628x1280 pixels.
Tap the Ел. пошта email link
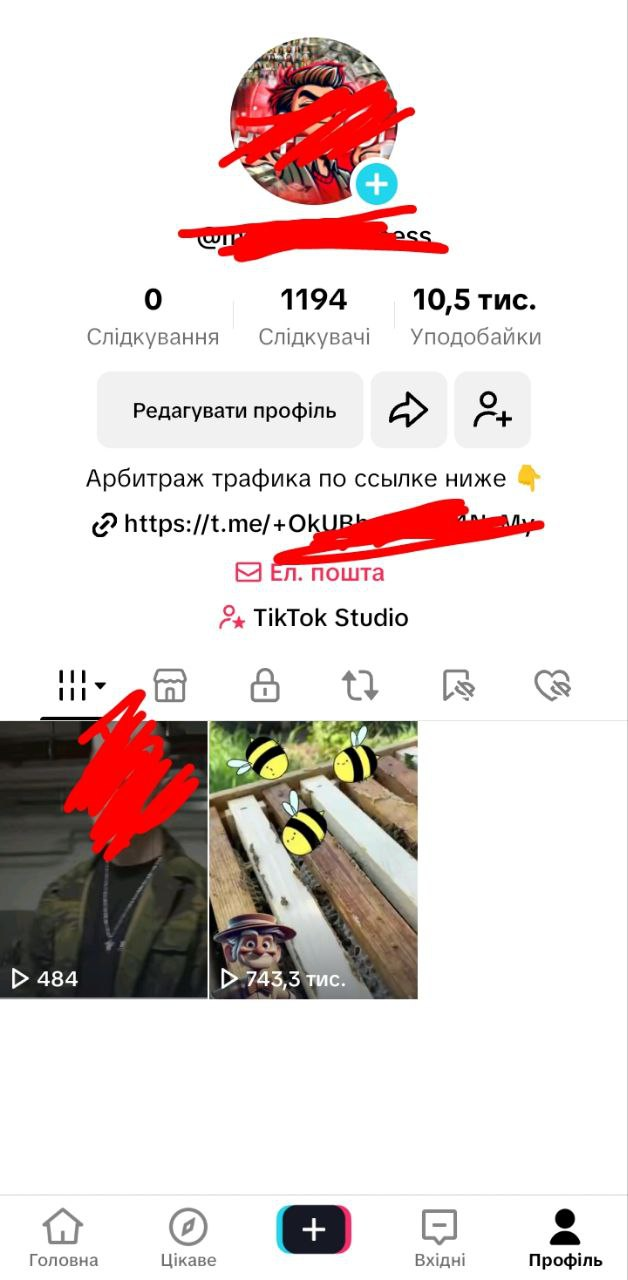[x=310, y=572]
